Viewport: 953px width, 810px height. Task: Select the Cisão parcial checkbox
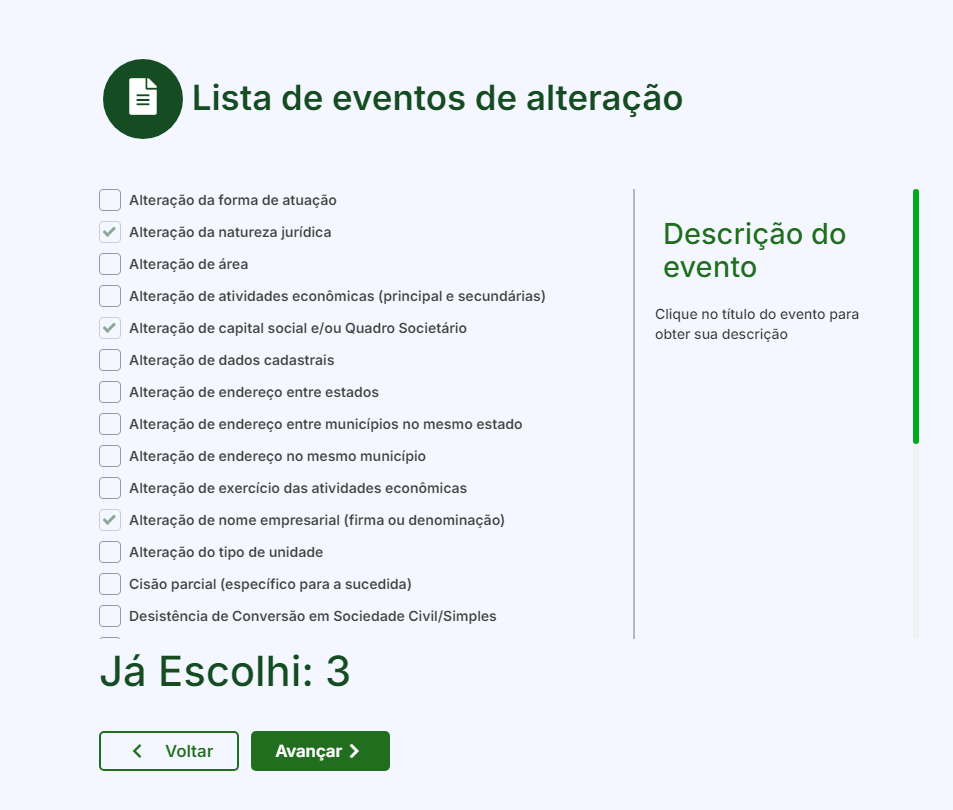coord(110,584)
